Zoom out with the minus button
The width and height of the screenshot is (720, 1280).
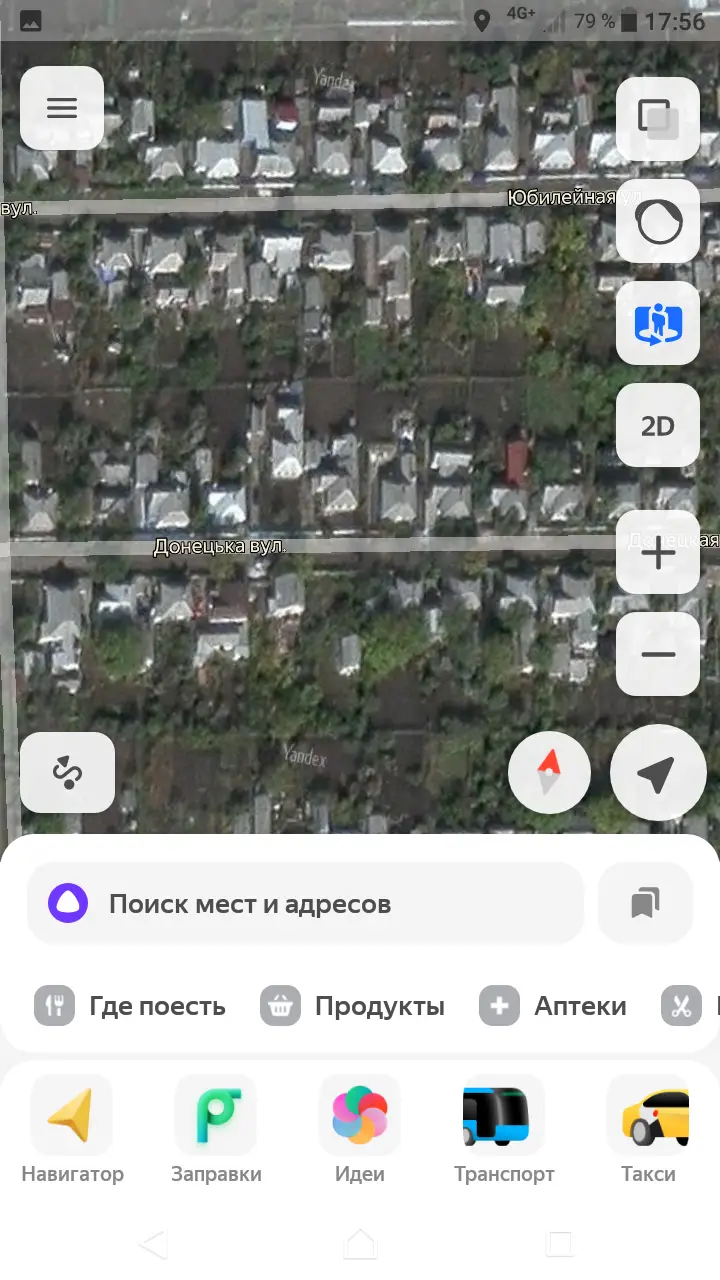pos(658,655)
